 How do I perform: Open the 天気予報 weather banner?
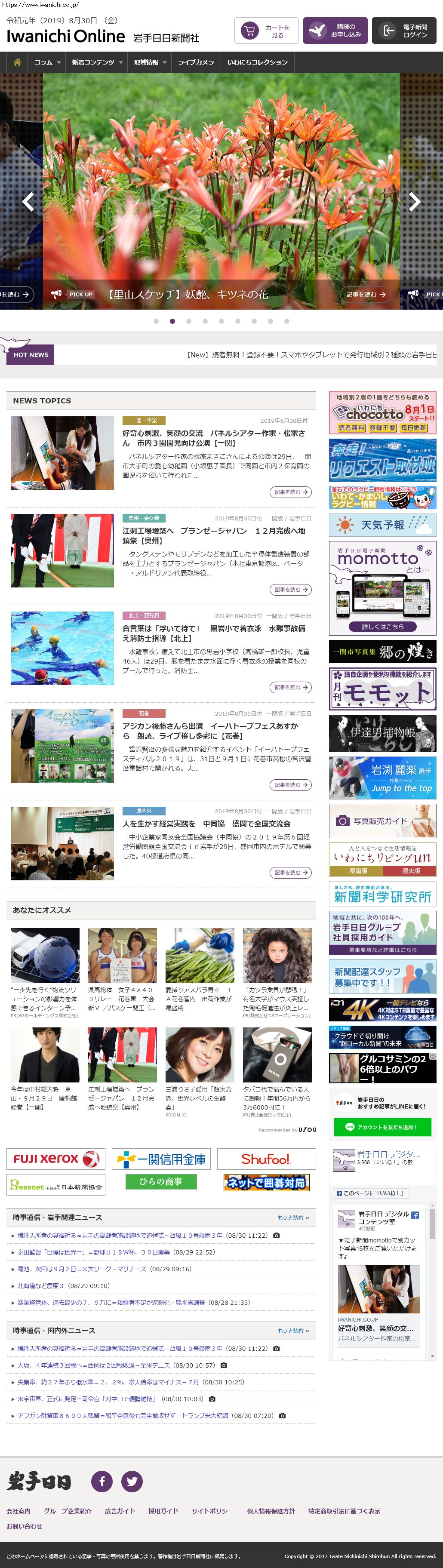point(382,525)
